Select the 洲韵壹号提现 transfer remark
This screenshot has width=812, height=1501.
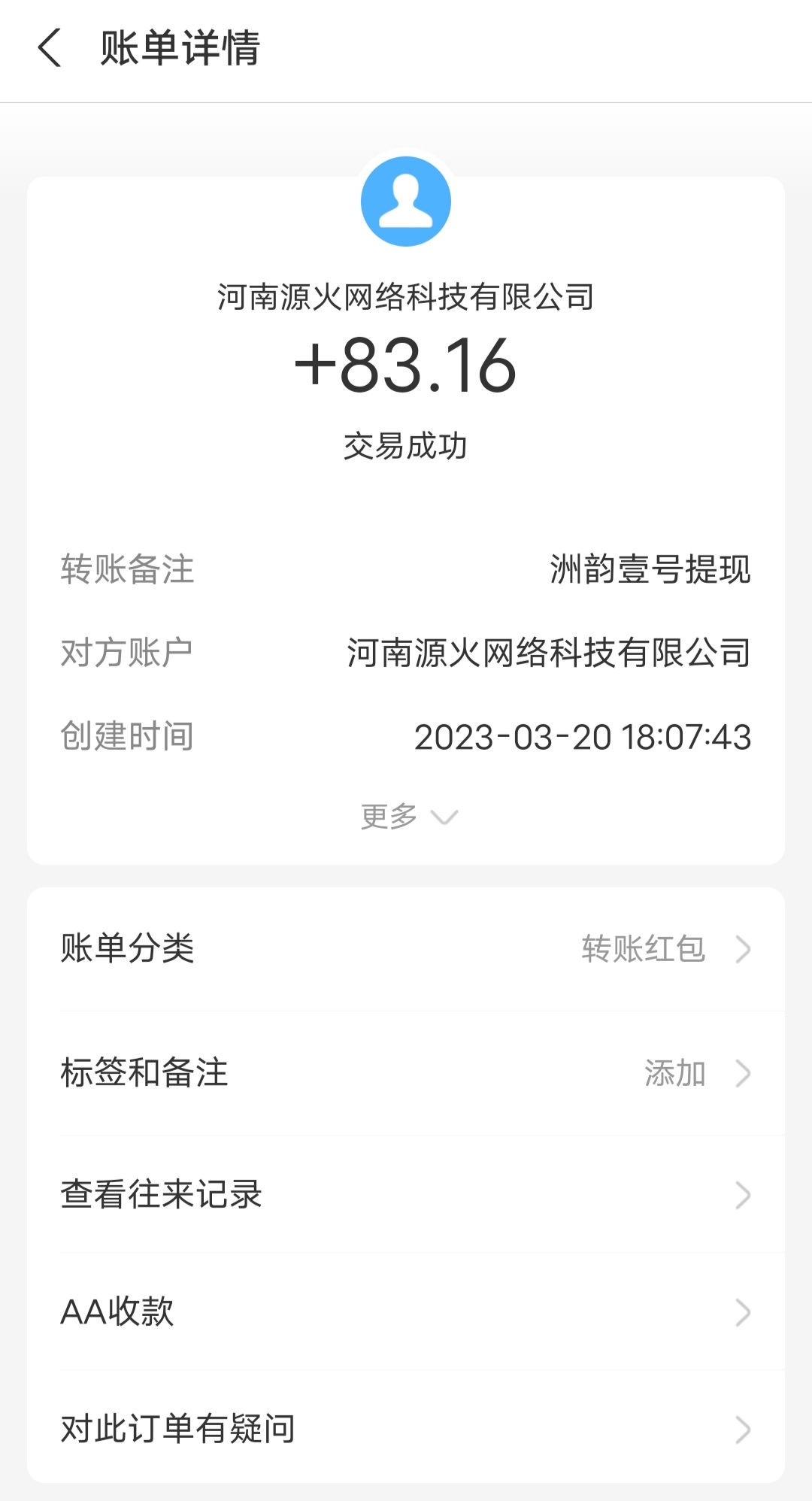tap(650, 572)
